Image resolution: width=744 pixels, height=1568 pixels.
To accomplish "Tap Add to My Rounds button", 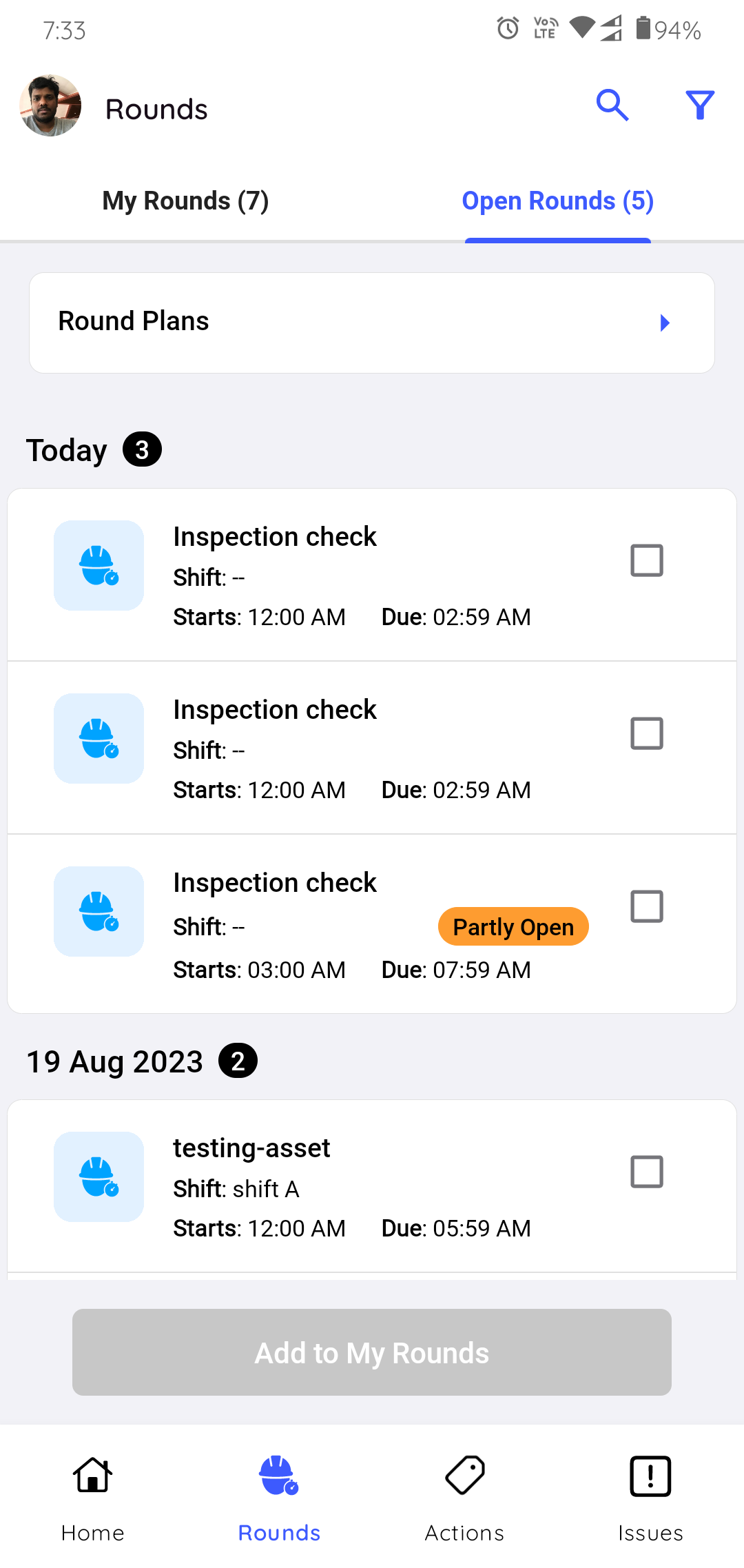I will coord(372,1352).
